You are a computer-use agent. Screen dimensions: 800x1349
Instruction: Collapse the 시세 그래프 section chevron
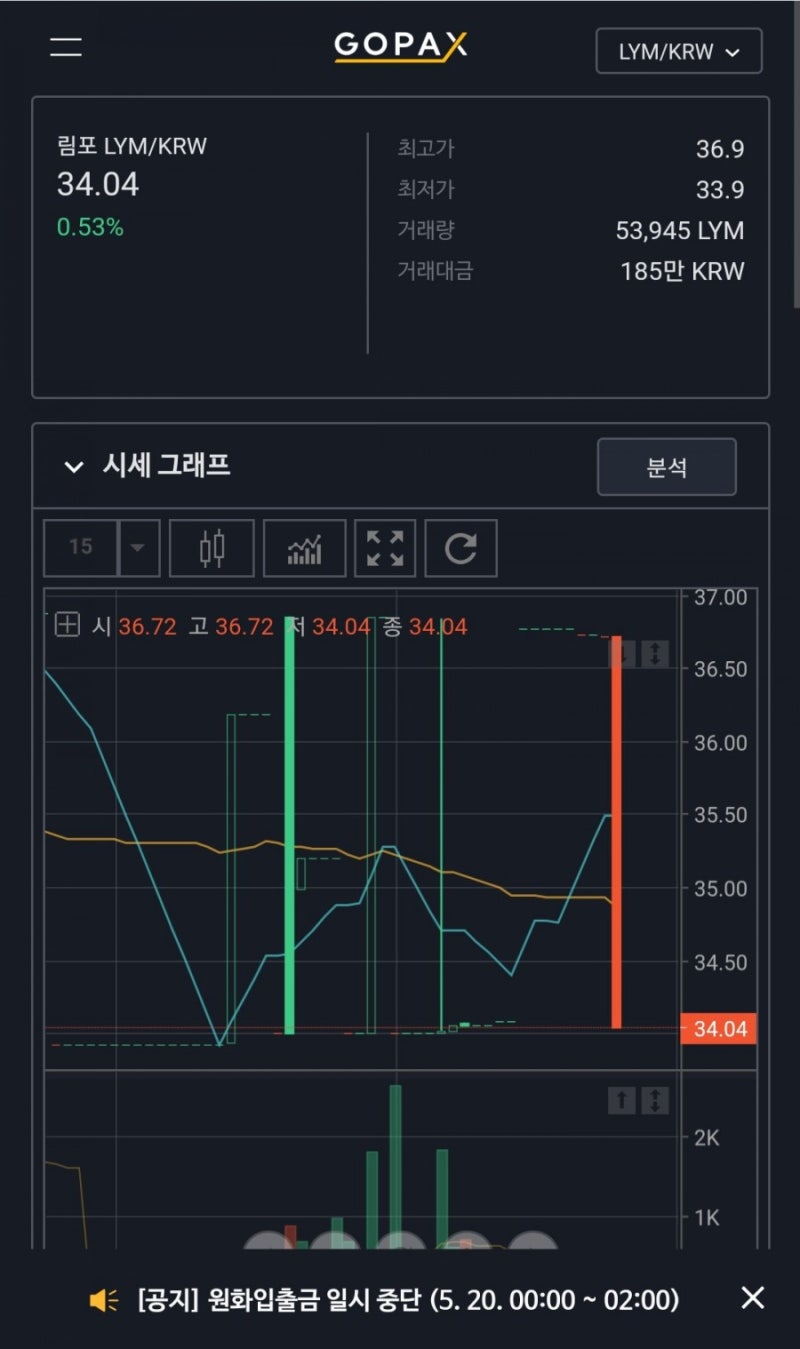tap(69, 466)
